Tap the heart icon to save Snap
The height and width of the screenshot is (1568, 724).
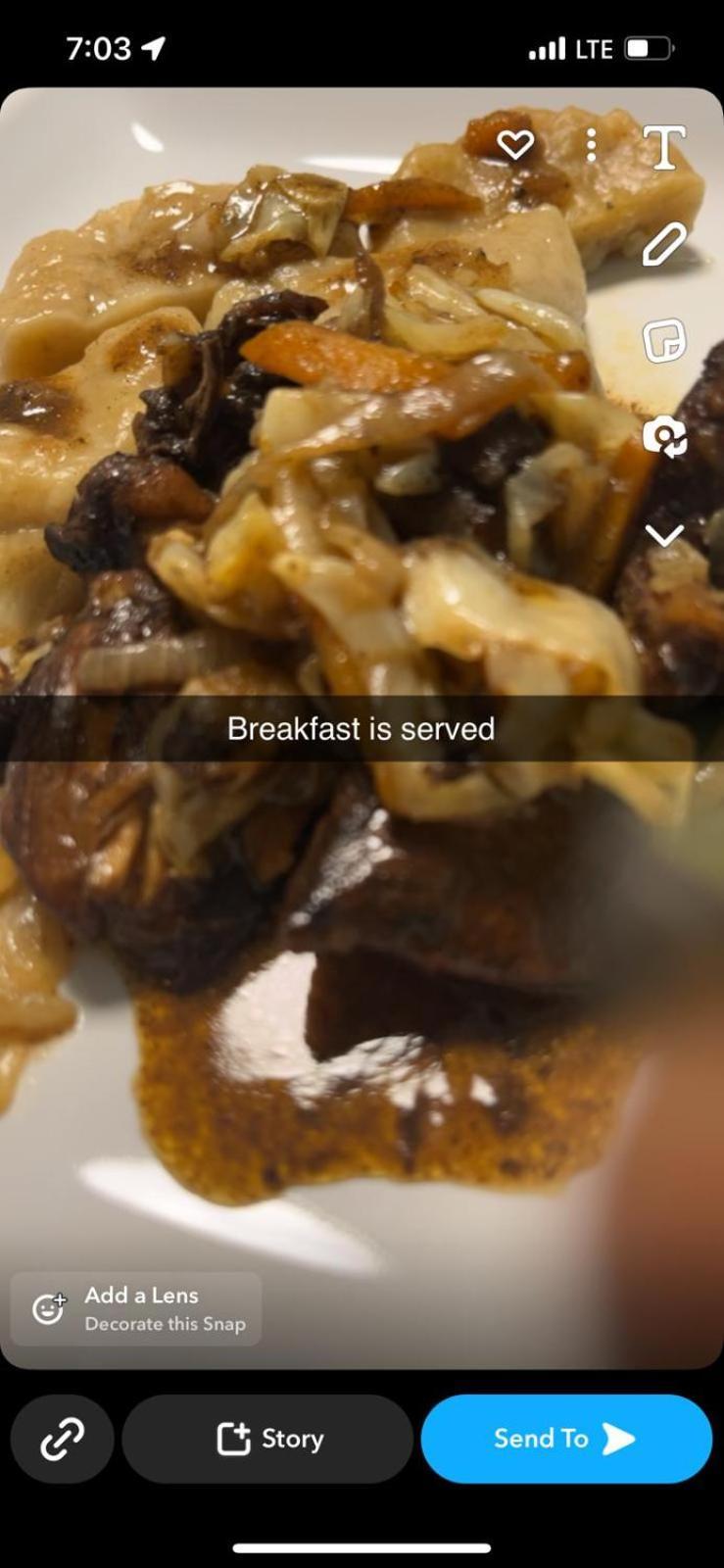[515, 145]
